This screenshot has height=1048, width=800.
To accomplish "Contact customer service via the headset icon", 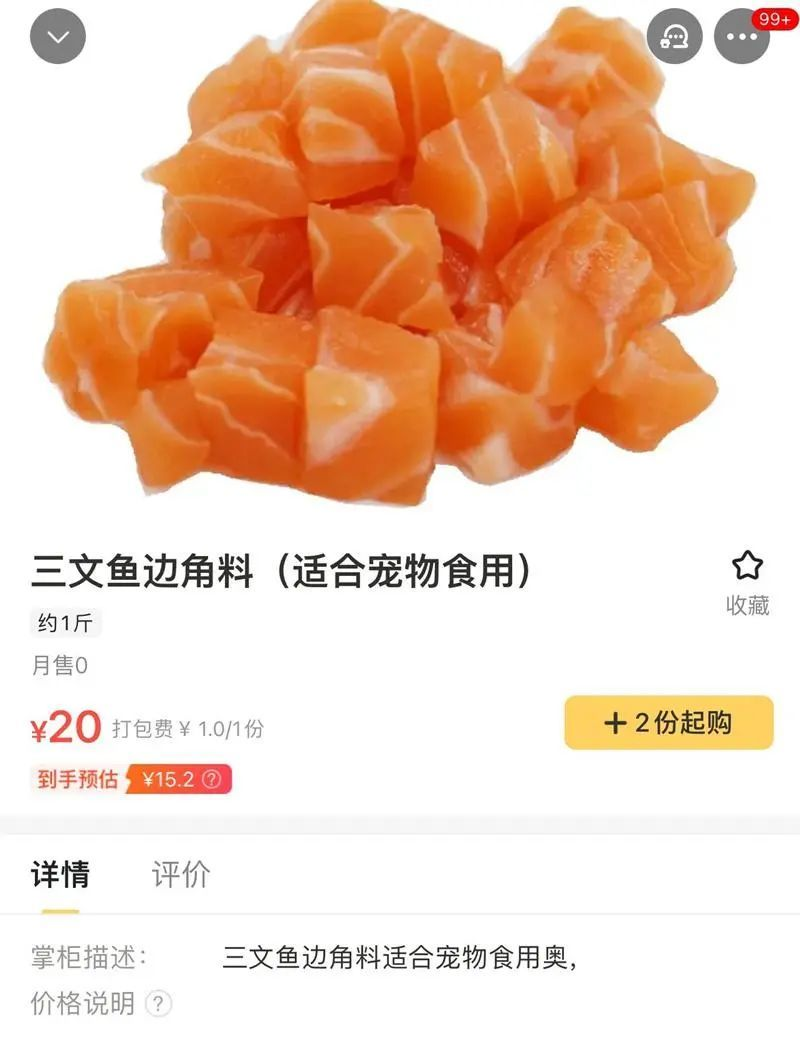I will [x=675, y=37].
